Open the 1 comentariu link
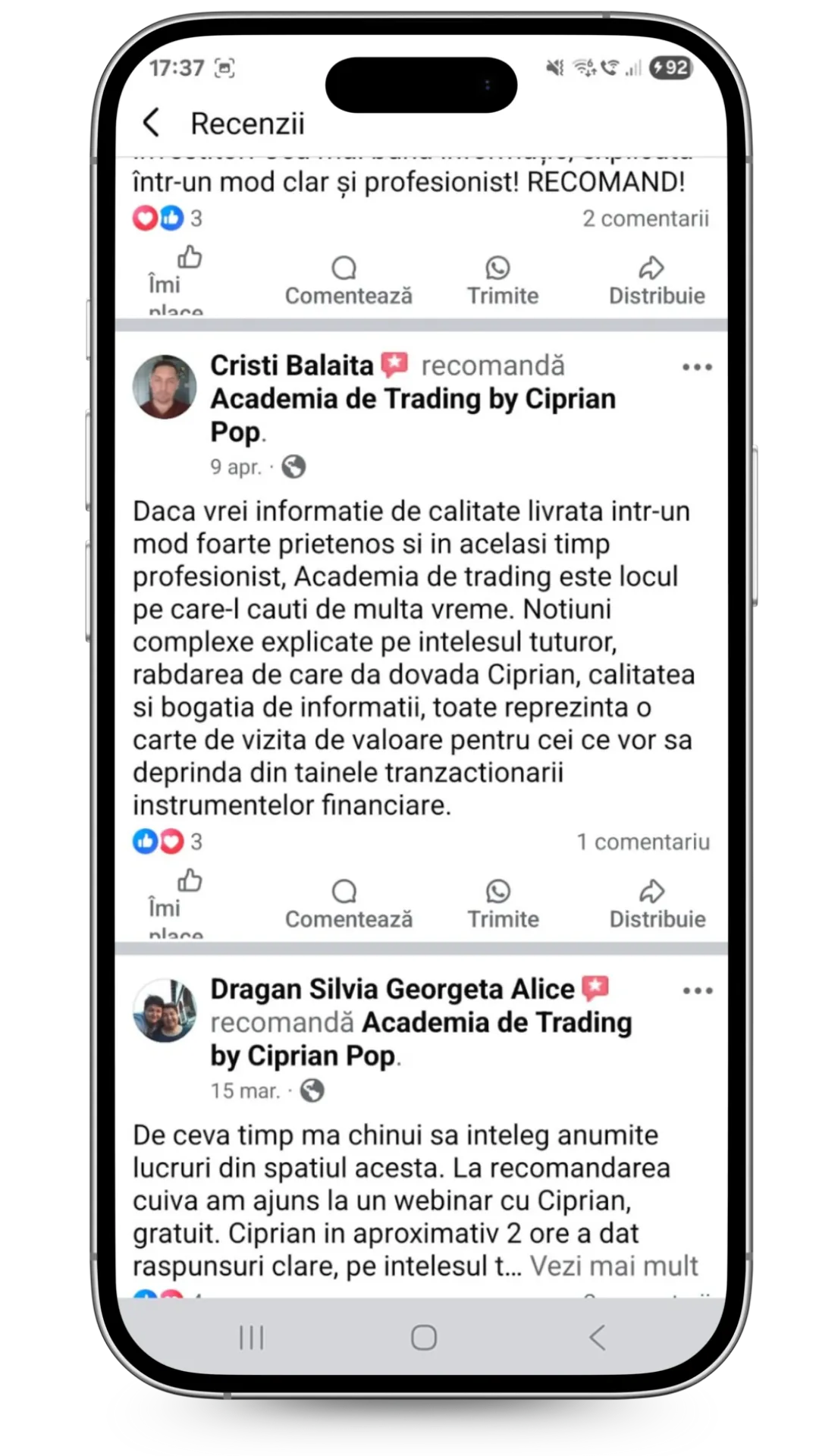The height and width of the screenshot is (1456, 819). click(643, 842)
